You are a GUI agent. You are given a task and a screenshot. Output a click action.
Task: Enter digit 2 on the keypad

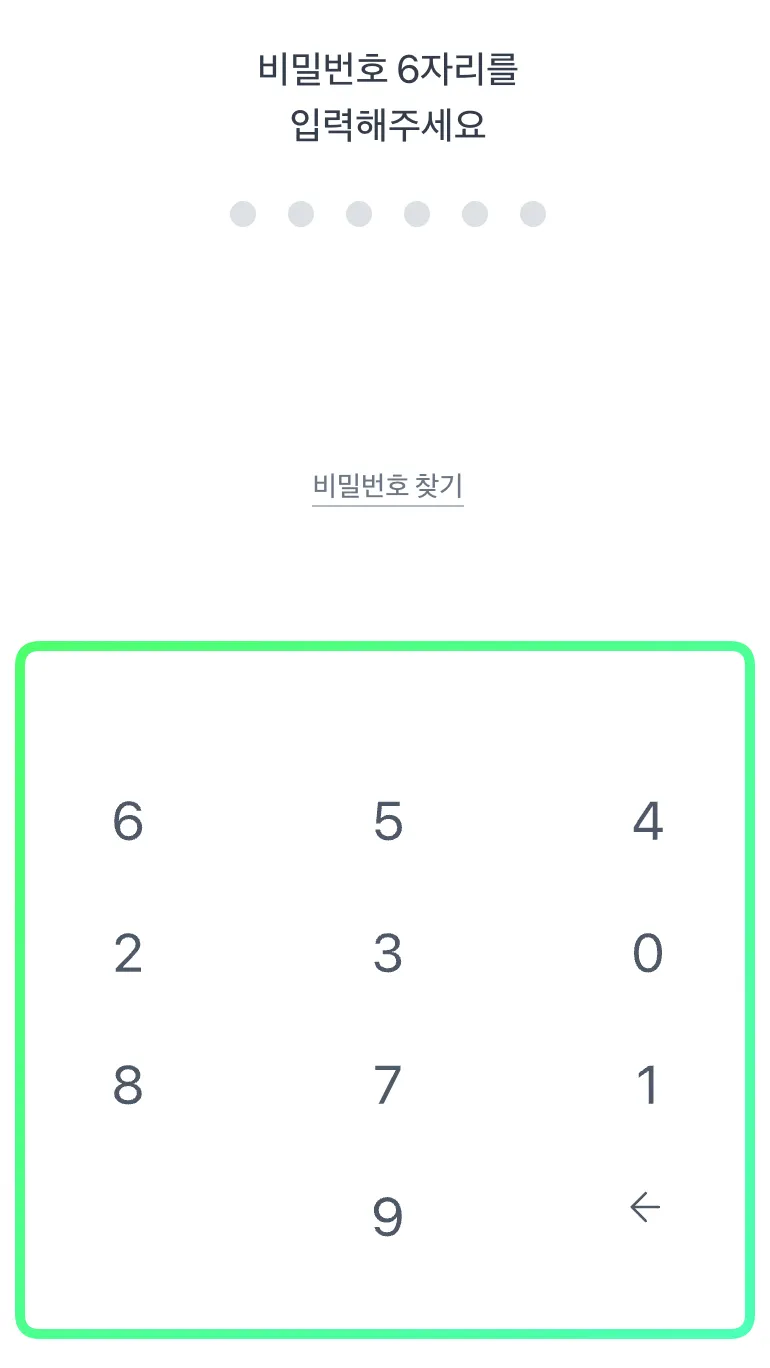[128, 954]
